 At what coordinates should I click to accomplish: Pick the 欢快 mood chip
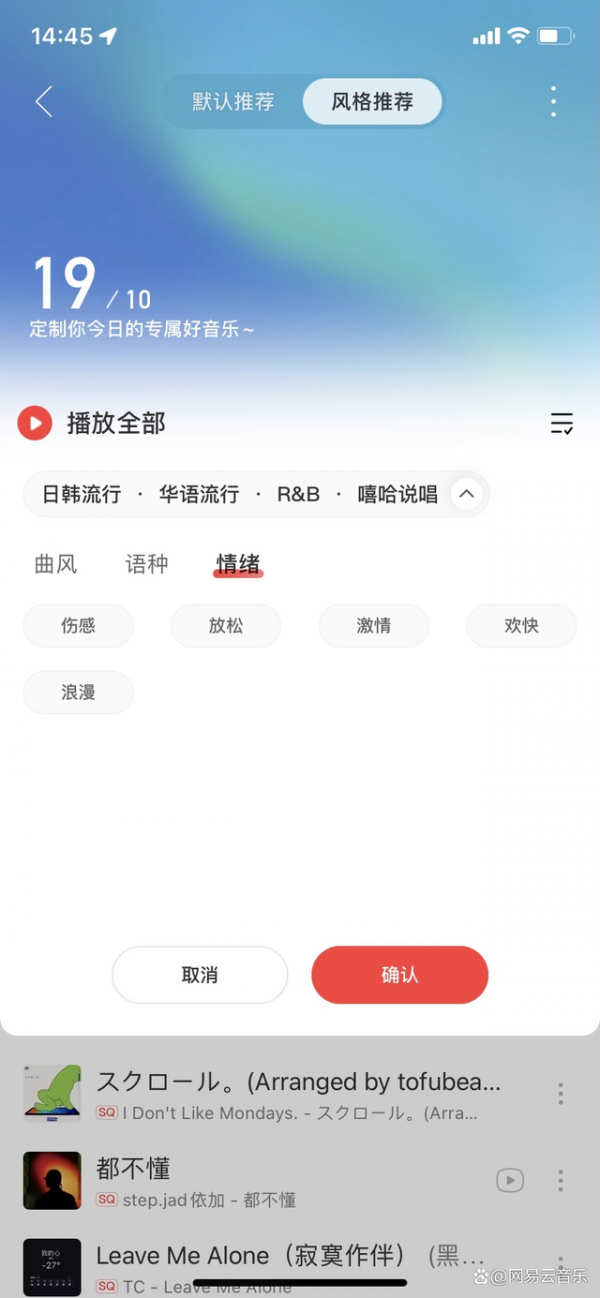pos(521,626)
